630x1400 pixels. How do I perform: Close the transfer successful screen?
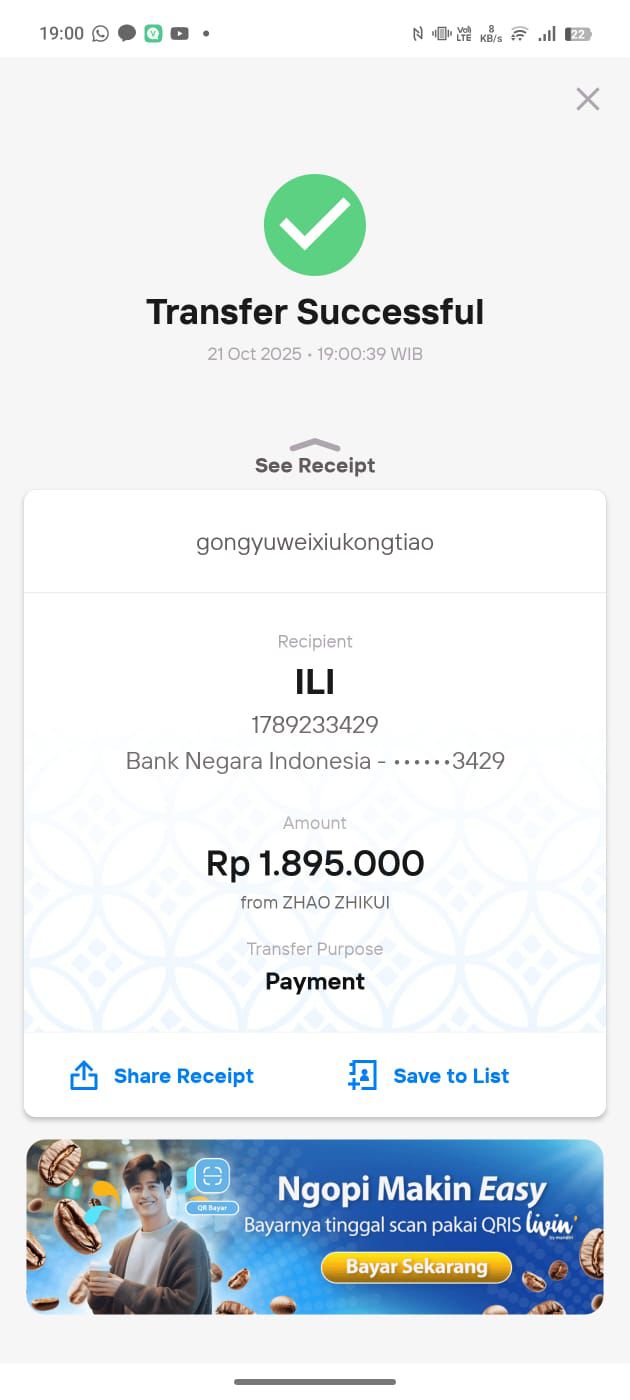point(587,99)
